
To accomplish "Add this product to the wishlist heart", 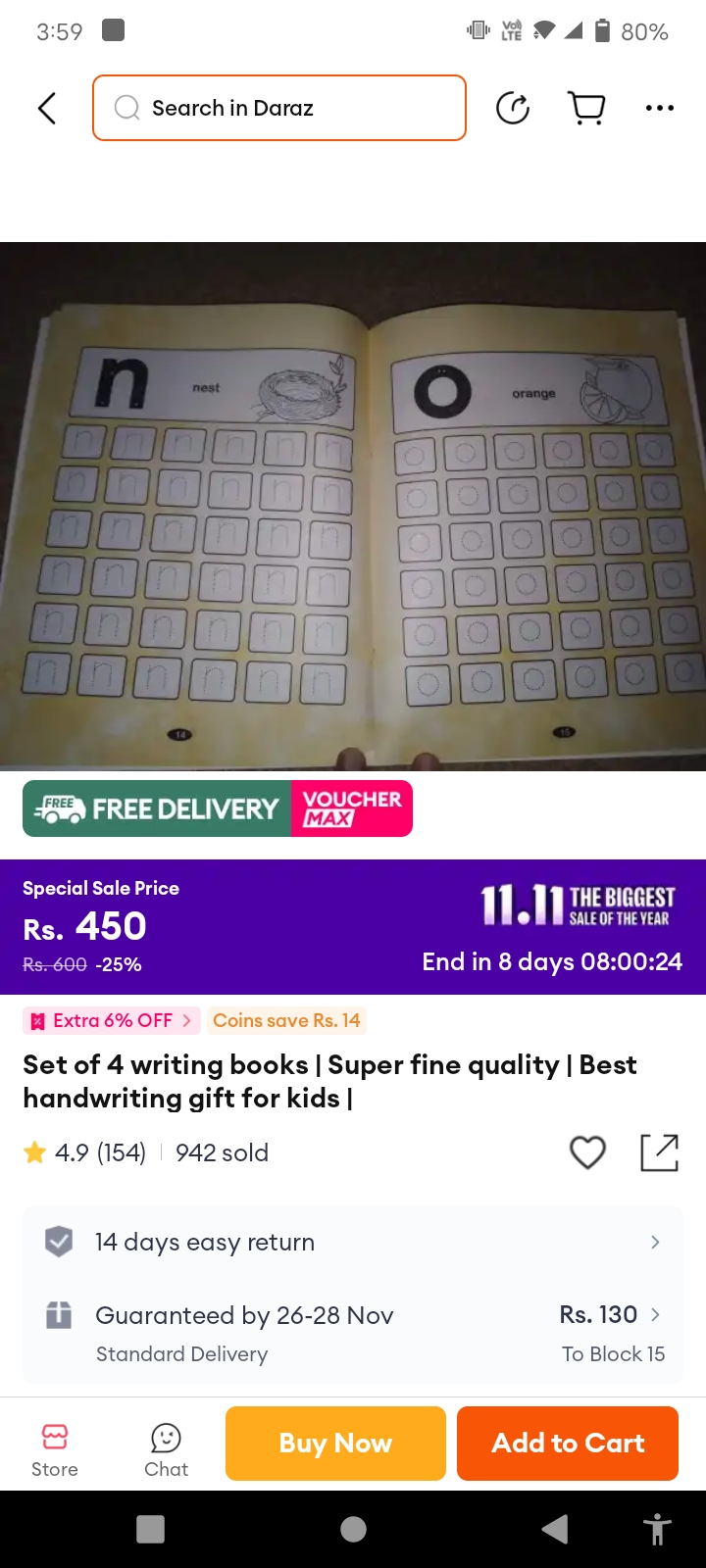I will pyautogui.click(x=587, y=1152).
